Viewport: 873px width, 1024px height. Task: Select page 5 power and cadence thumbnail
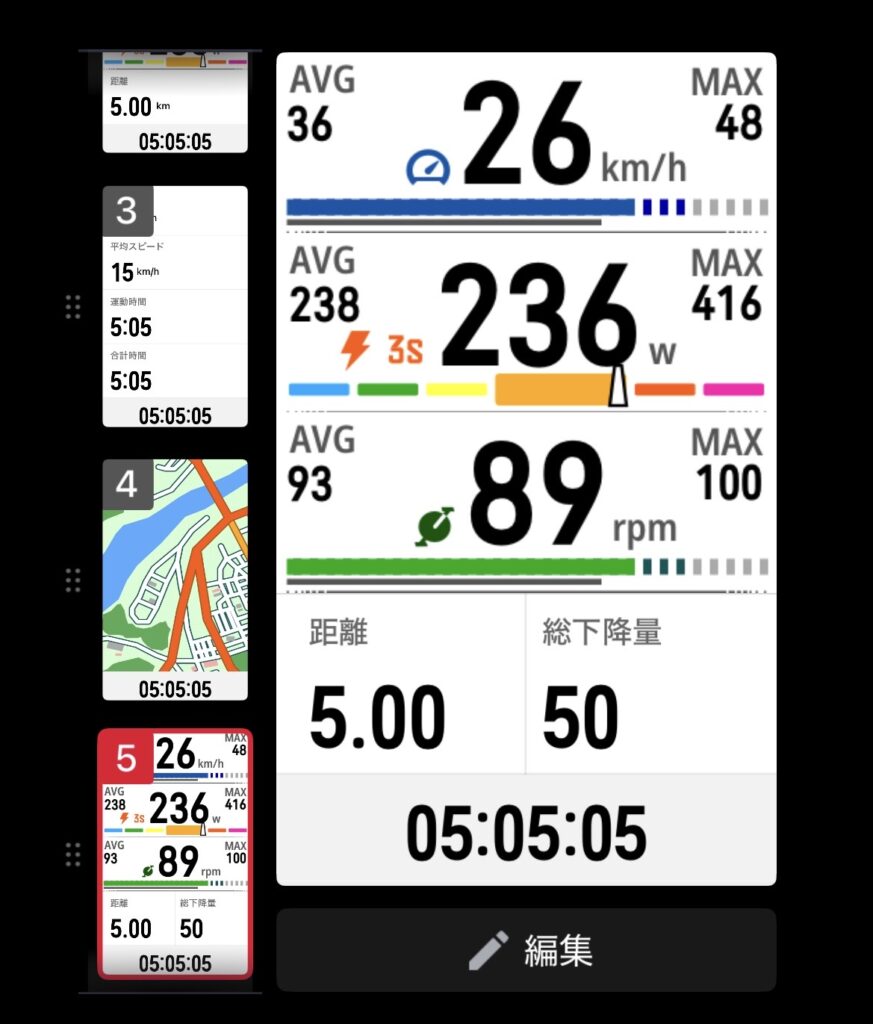click(x=175, y=853)
